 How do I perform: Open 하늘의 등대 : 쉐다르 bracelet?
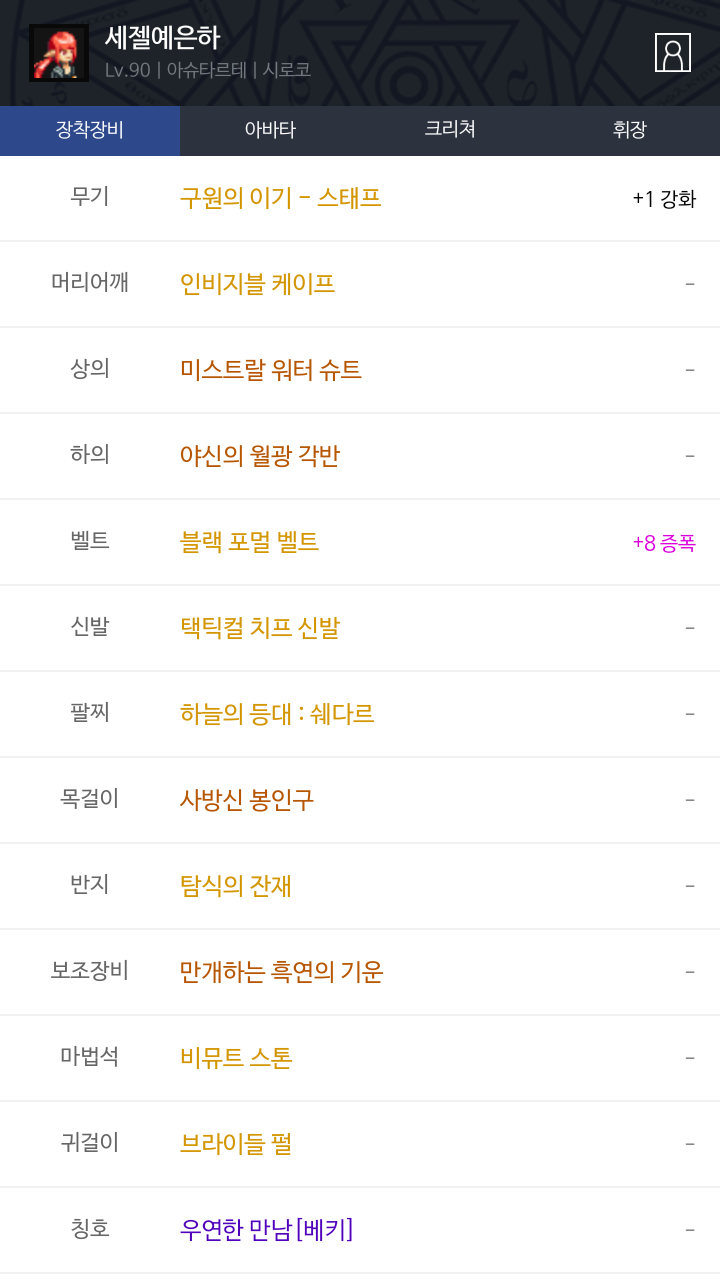(277, 714)
